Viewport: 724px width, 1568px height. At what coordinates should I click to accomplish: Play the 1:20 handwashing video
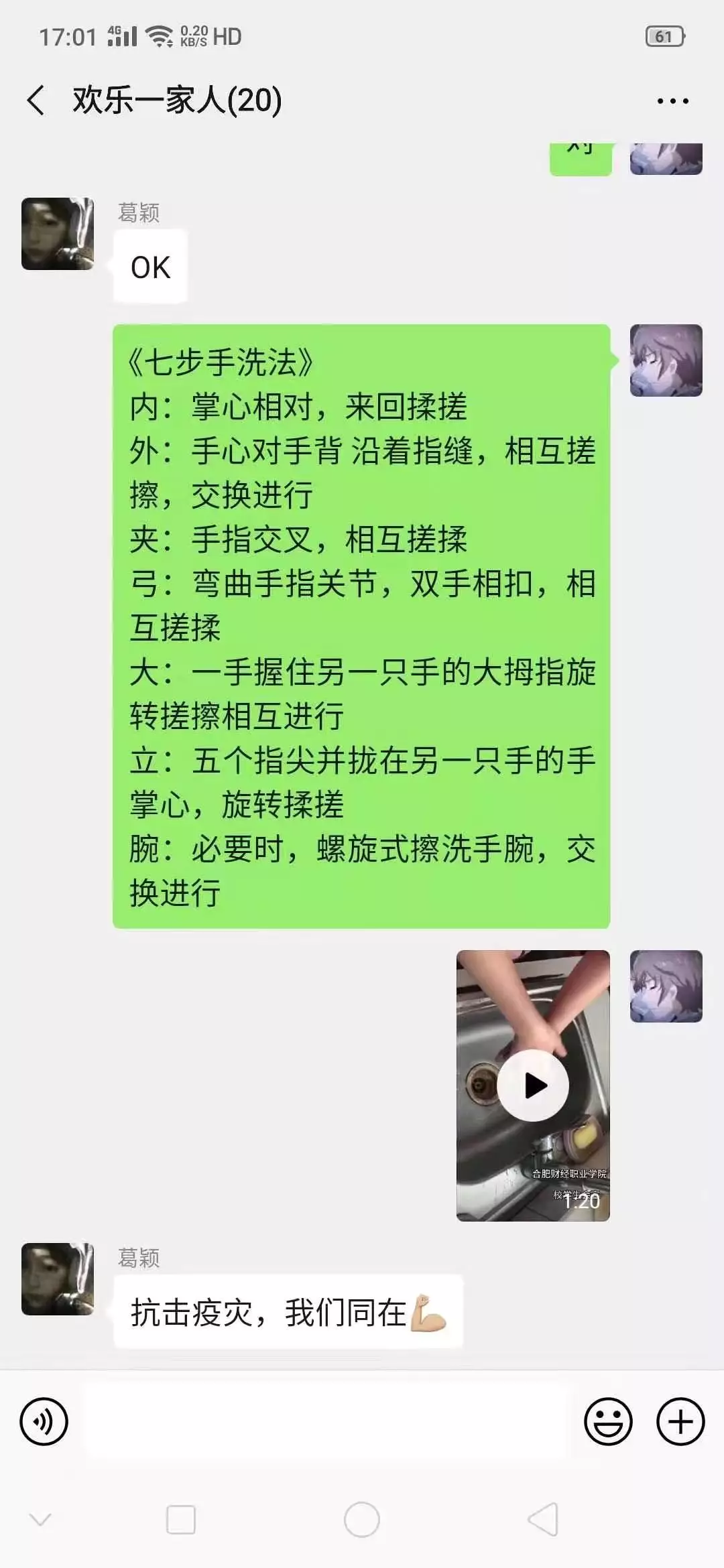click(x=533, y=1086)
